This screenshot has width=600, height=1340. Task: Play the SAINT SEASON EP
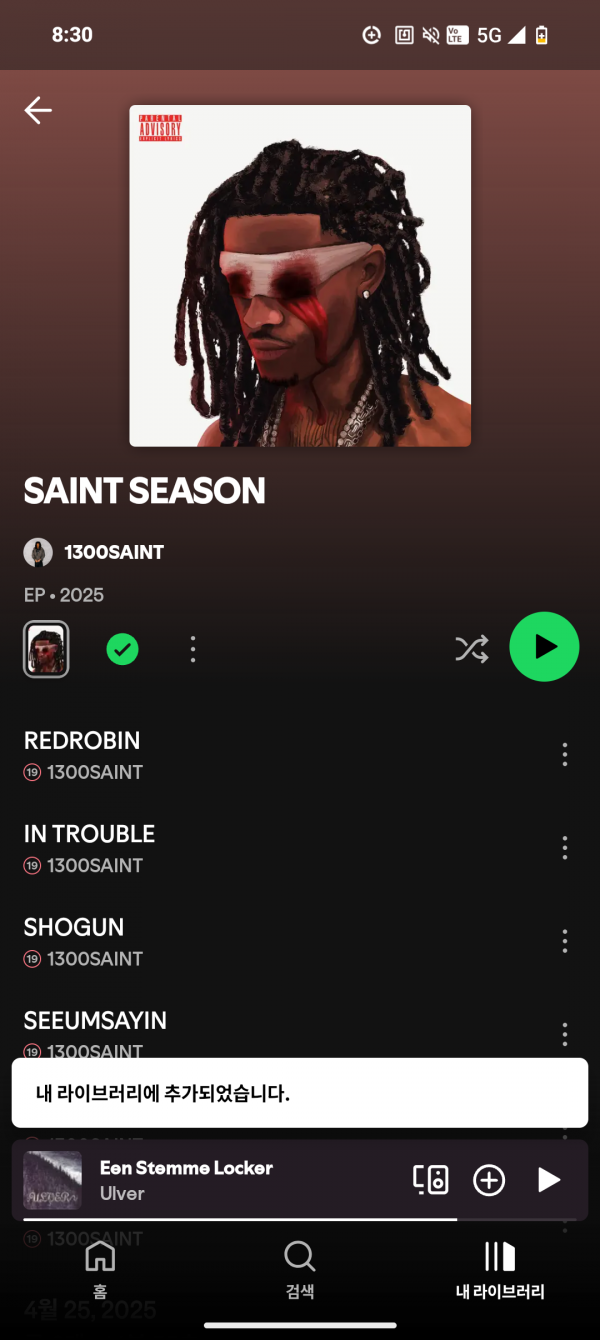point(544,647)
